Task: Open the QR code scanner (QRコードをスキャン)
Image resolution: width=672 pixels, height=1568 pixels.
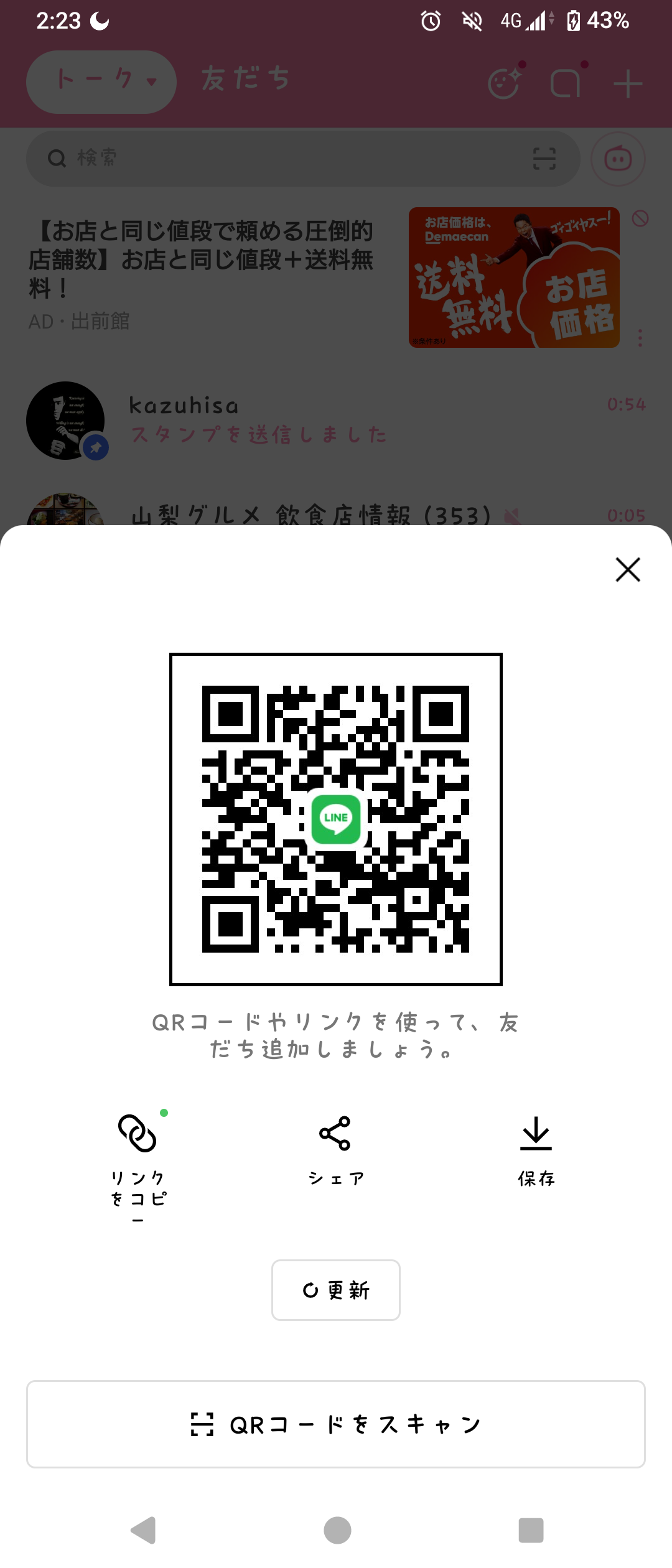Action: point(336,1424)
